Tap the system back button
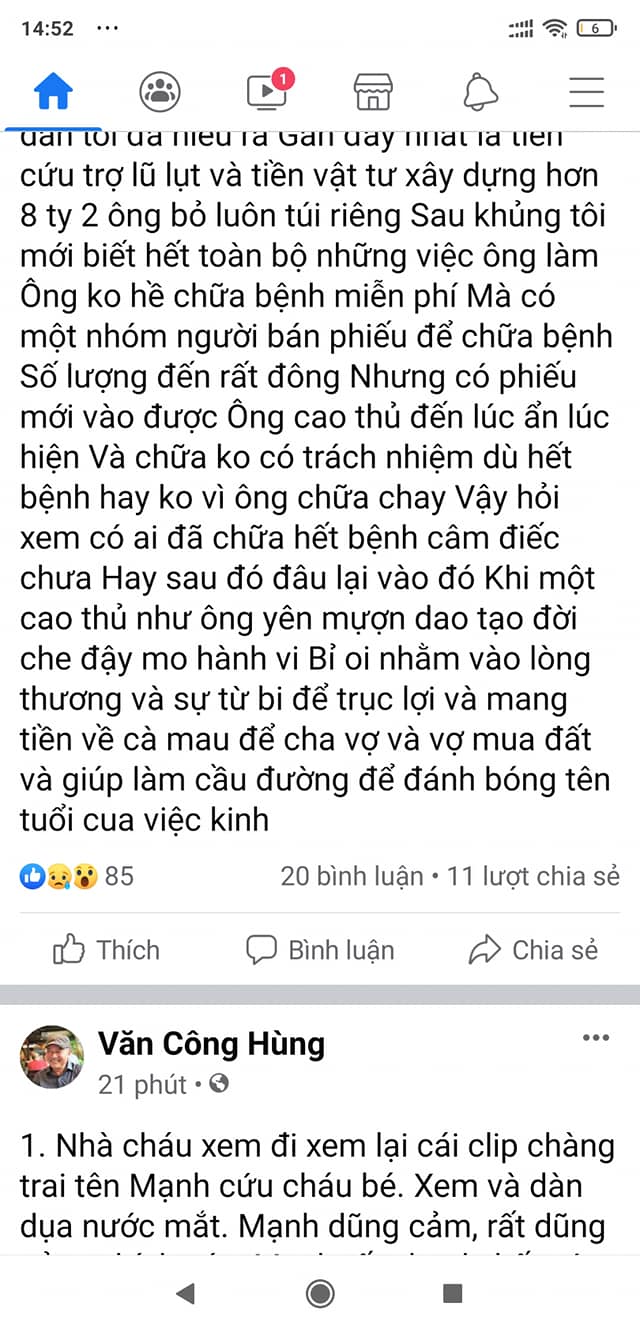 [185, 1294]
